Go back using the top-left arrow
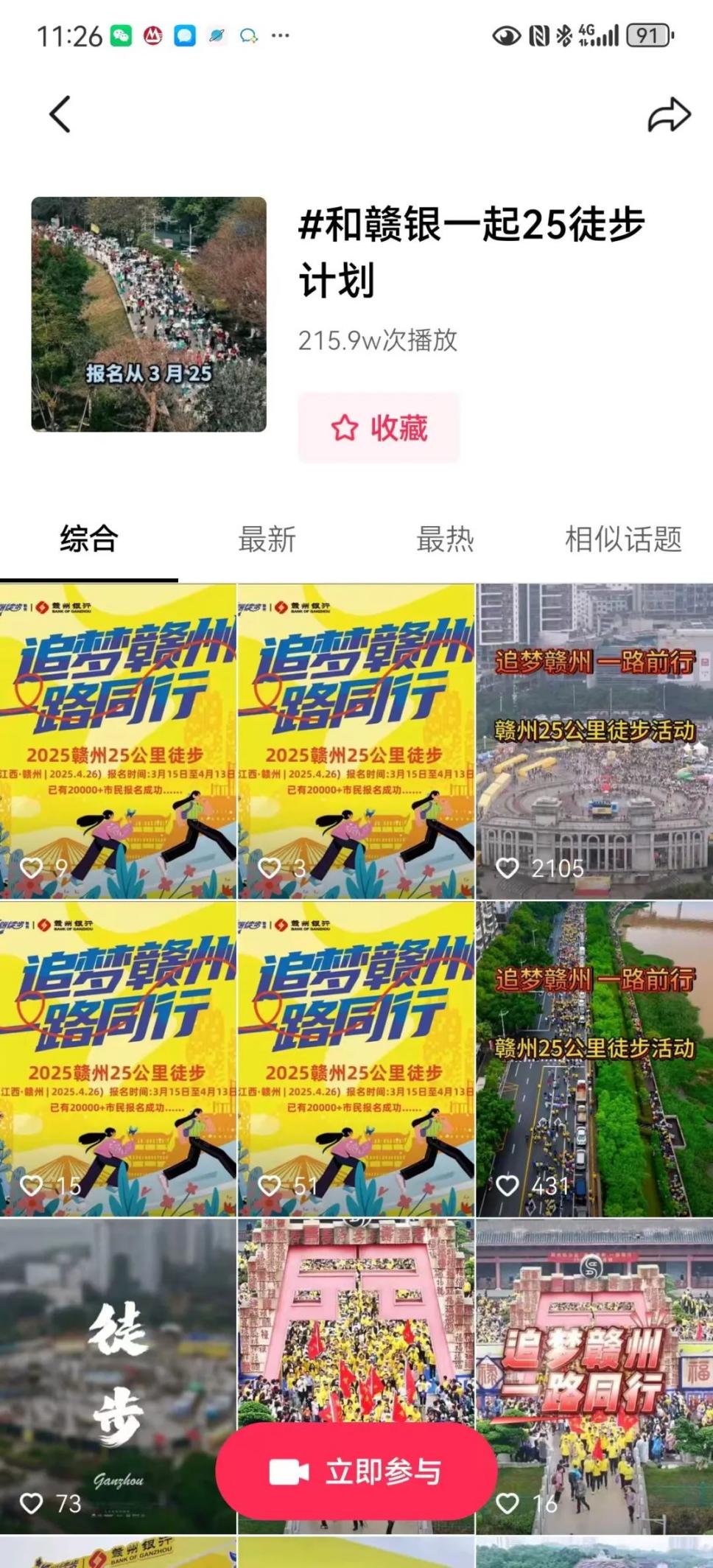The height and width of the screenshot is (1568, 713). click(x=60, y=114)
